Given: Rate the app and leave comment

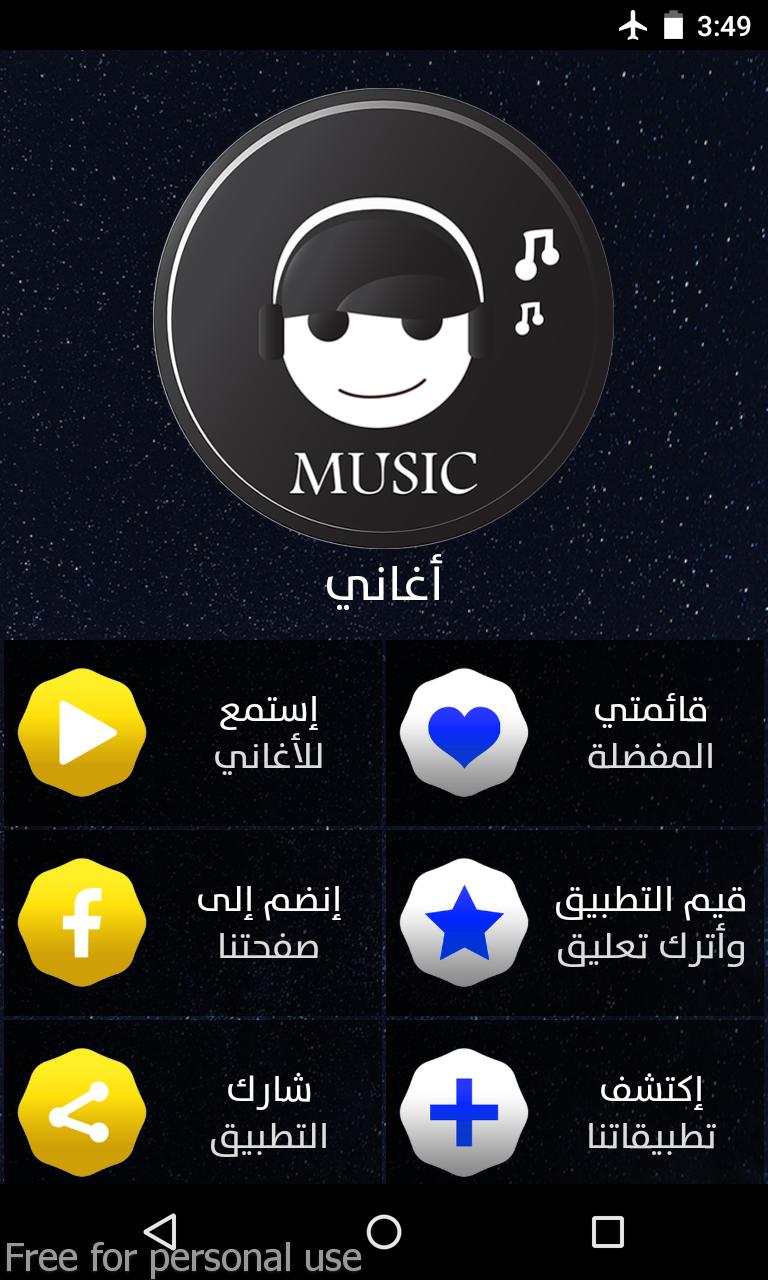Looking at the screenshot, I should tap(575, 922).
